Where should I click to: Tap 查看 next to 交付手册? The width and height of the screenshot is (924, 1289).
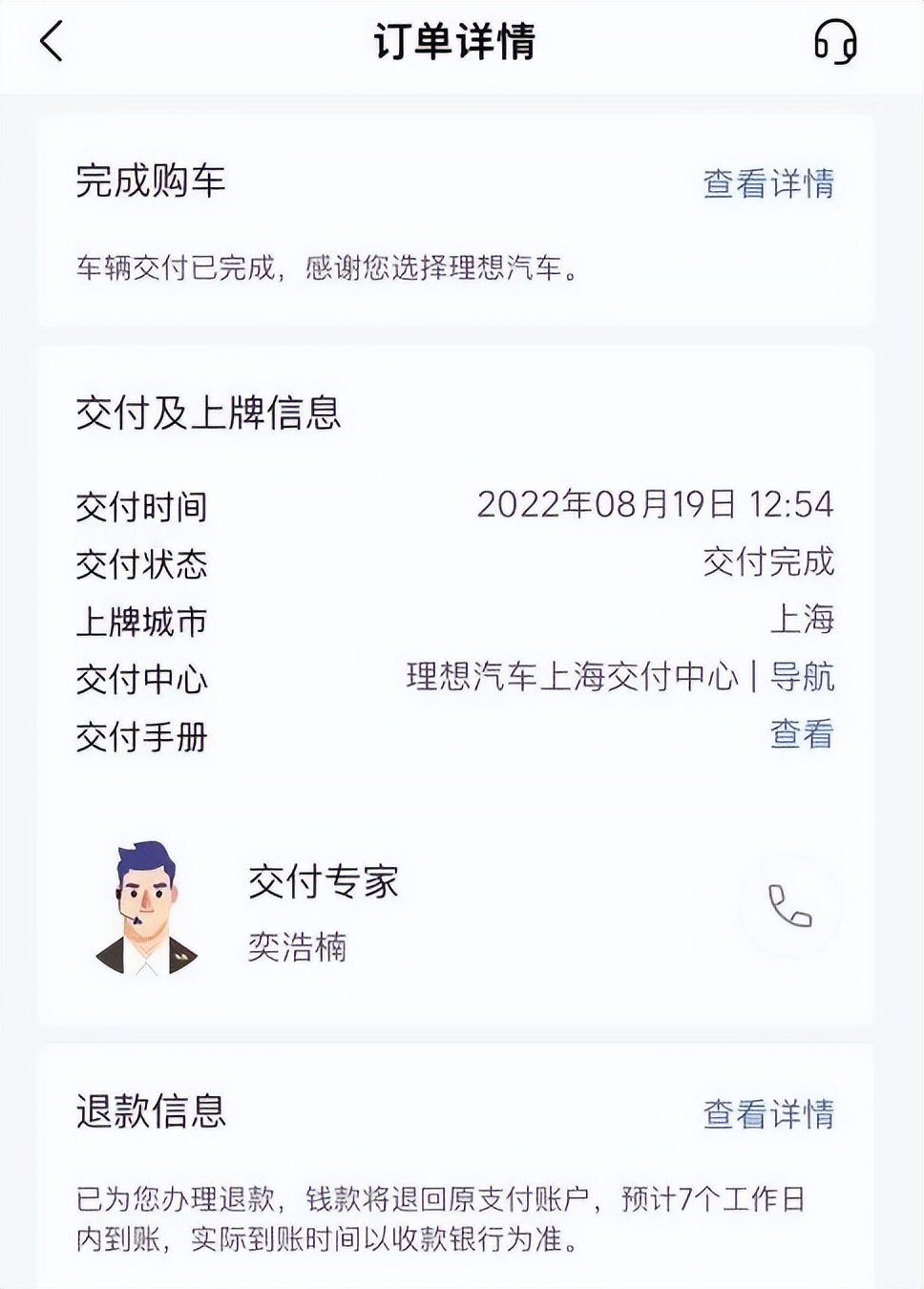[802, 734]
